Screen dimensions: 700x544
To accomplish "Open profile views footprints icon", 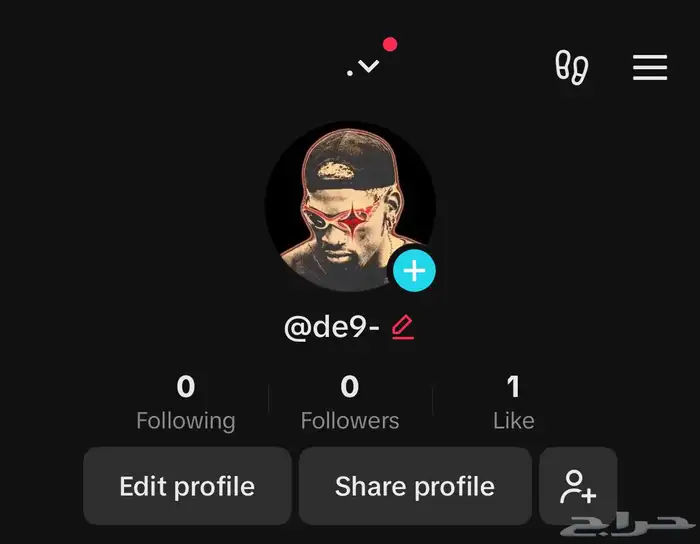I will [x=571, y=67].
